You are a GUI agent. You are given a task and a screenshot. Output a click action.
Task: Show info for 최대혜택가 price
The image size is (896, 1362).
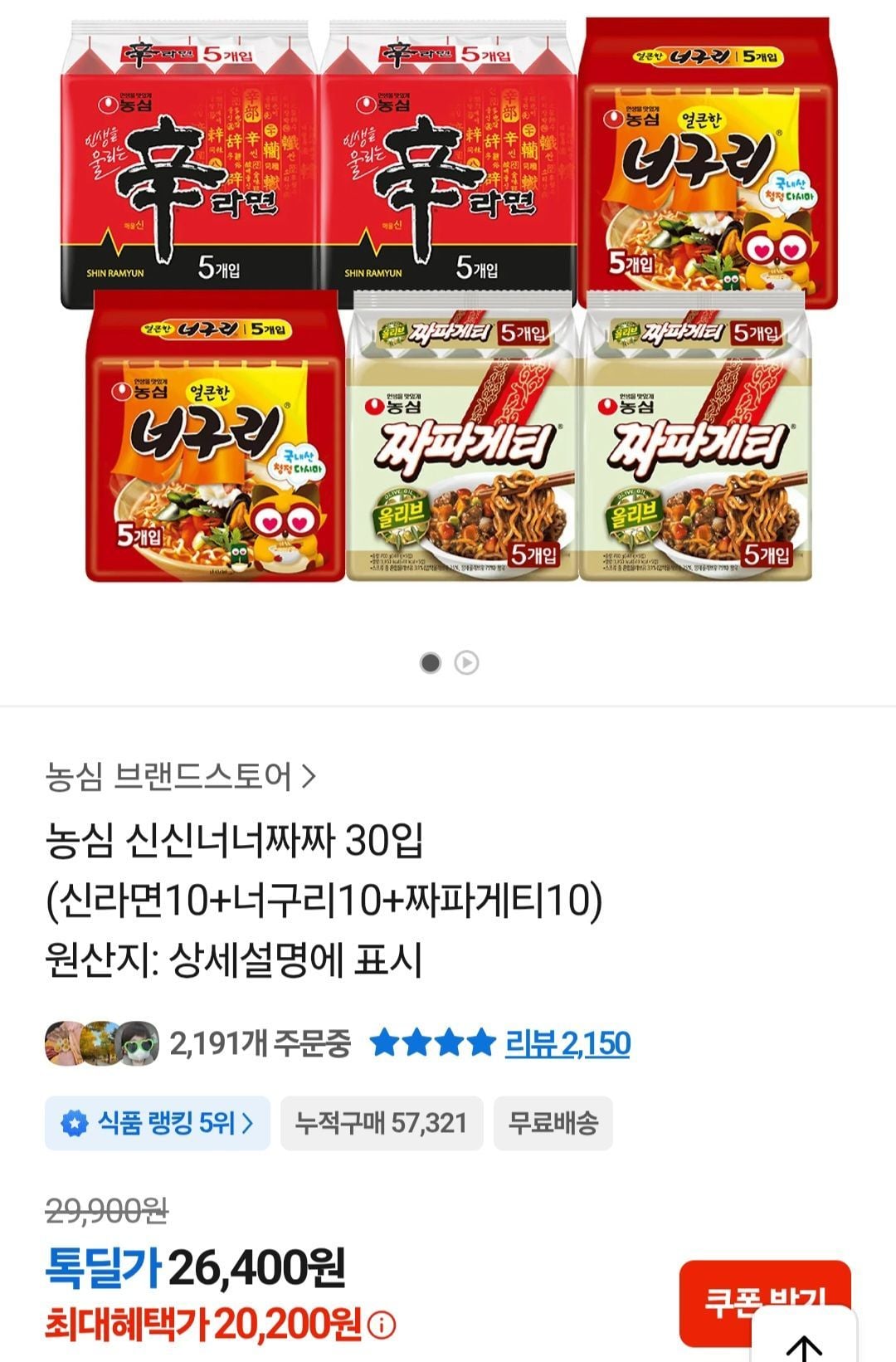coord(382,1325)
